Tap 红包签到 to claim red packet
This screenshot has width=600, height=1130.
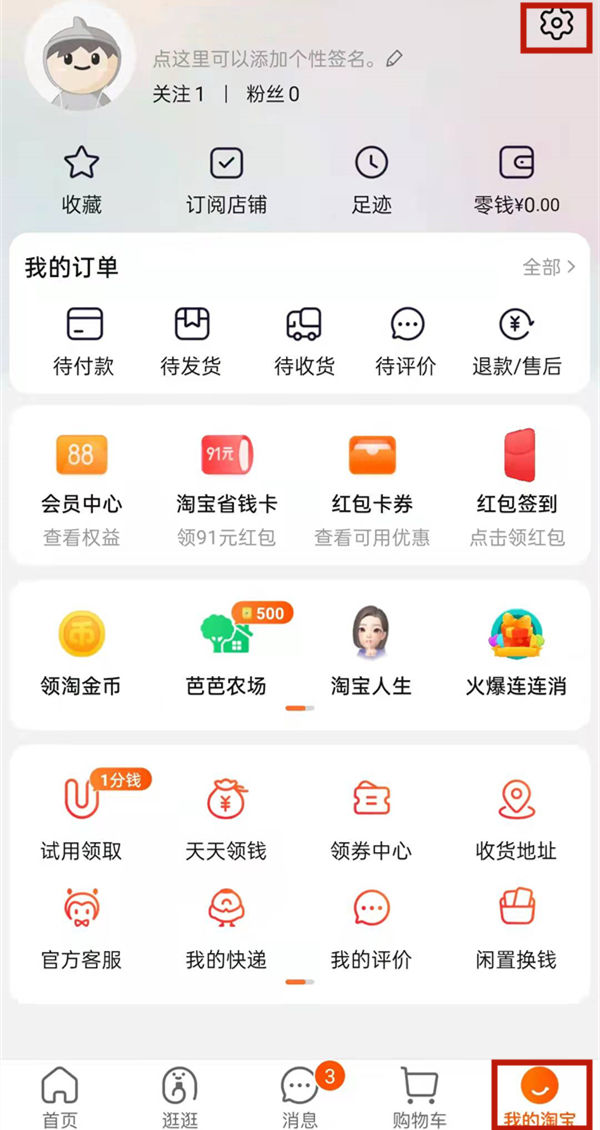pyautogui.click(x=517, y=486)
